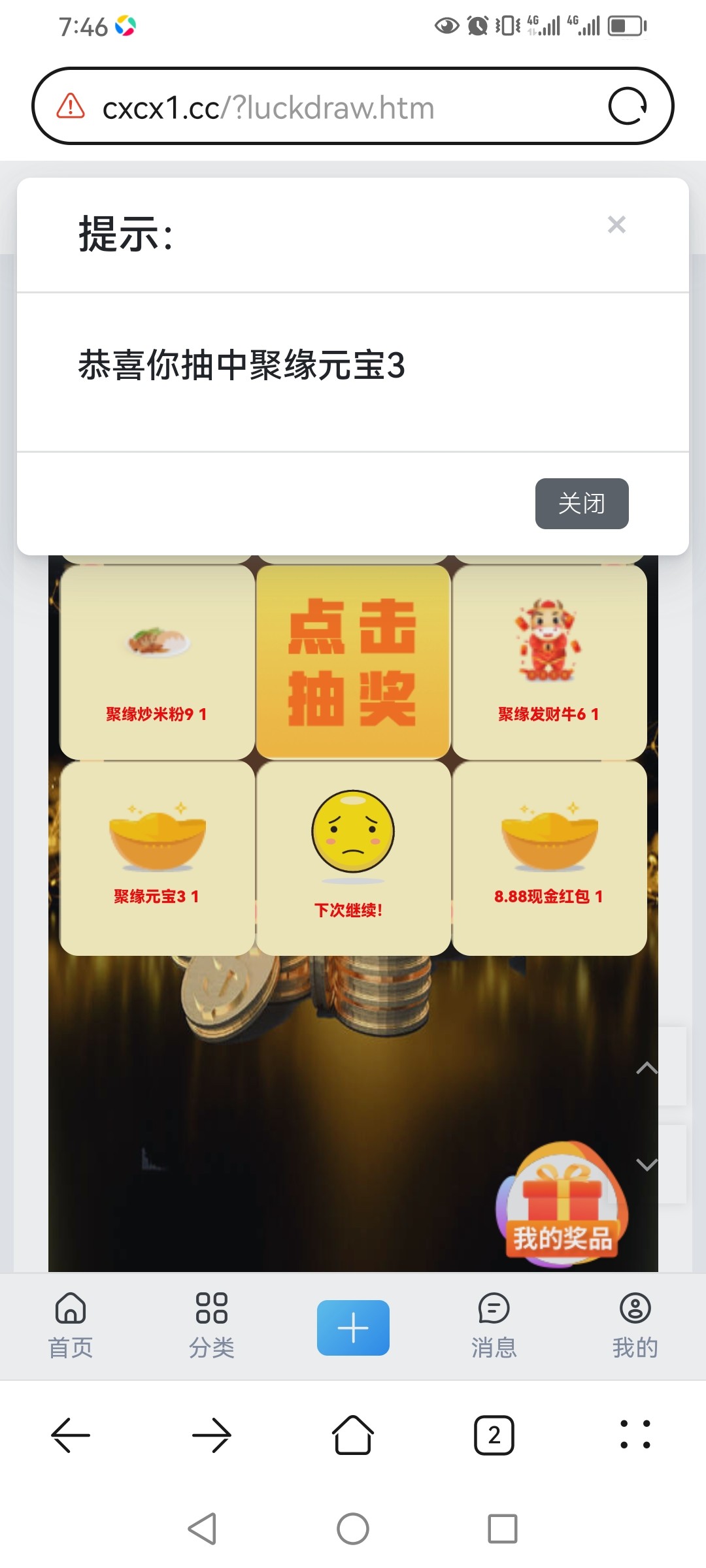Open the browser home page
This screenshot has width=706, height=1568.
[x=353, y=1435]
